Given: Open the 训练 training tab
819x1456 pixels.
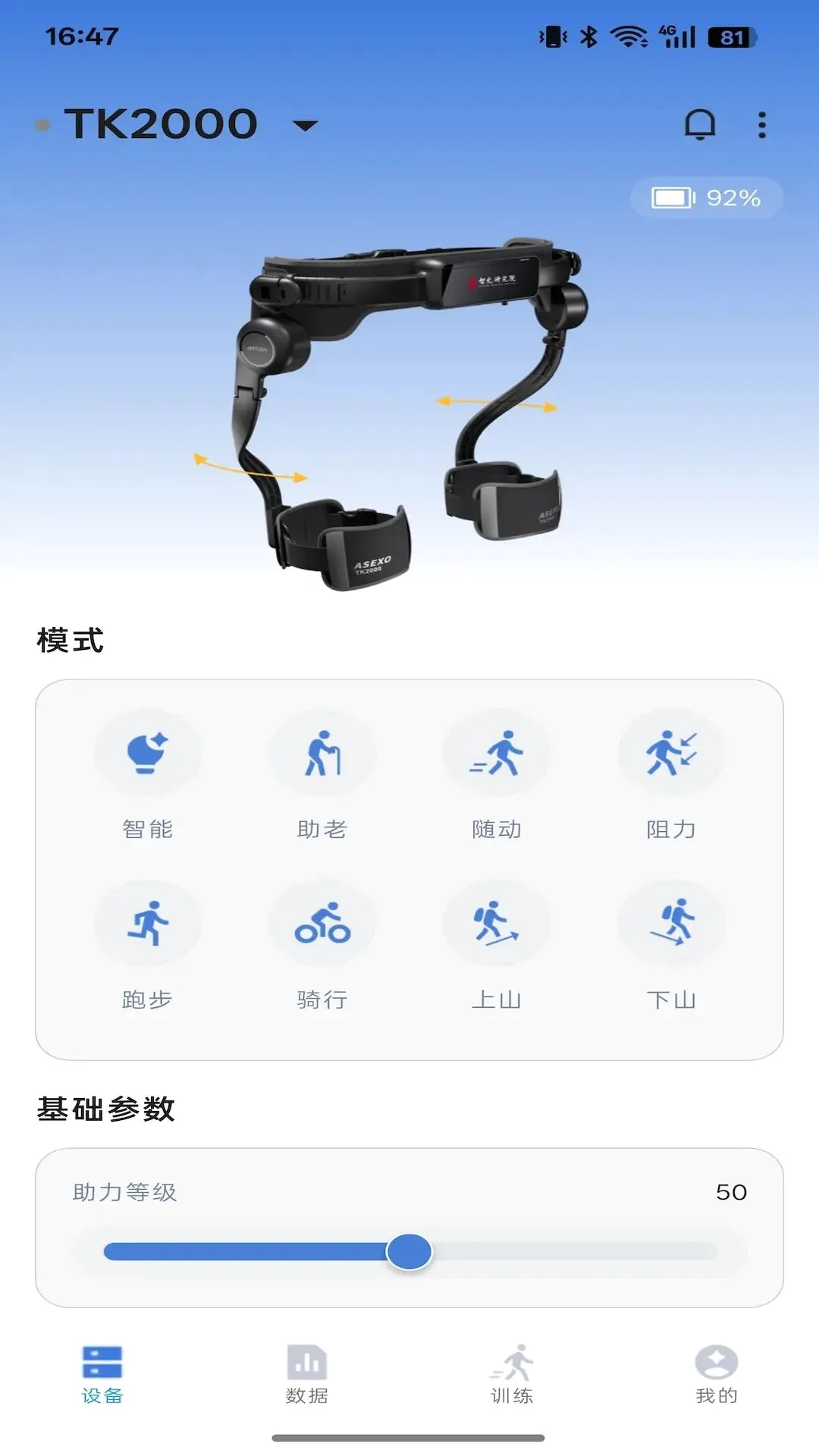Looking at the screenshot, I should pos(512,1374).
